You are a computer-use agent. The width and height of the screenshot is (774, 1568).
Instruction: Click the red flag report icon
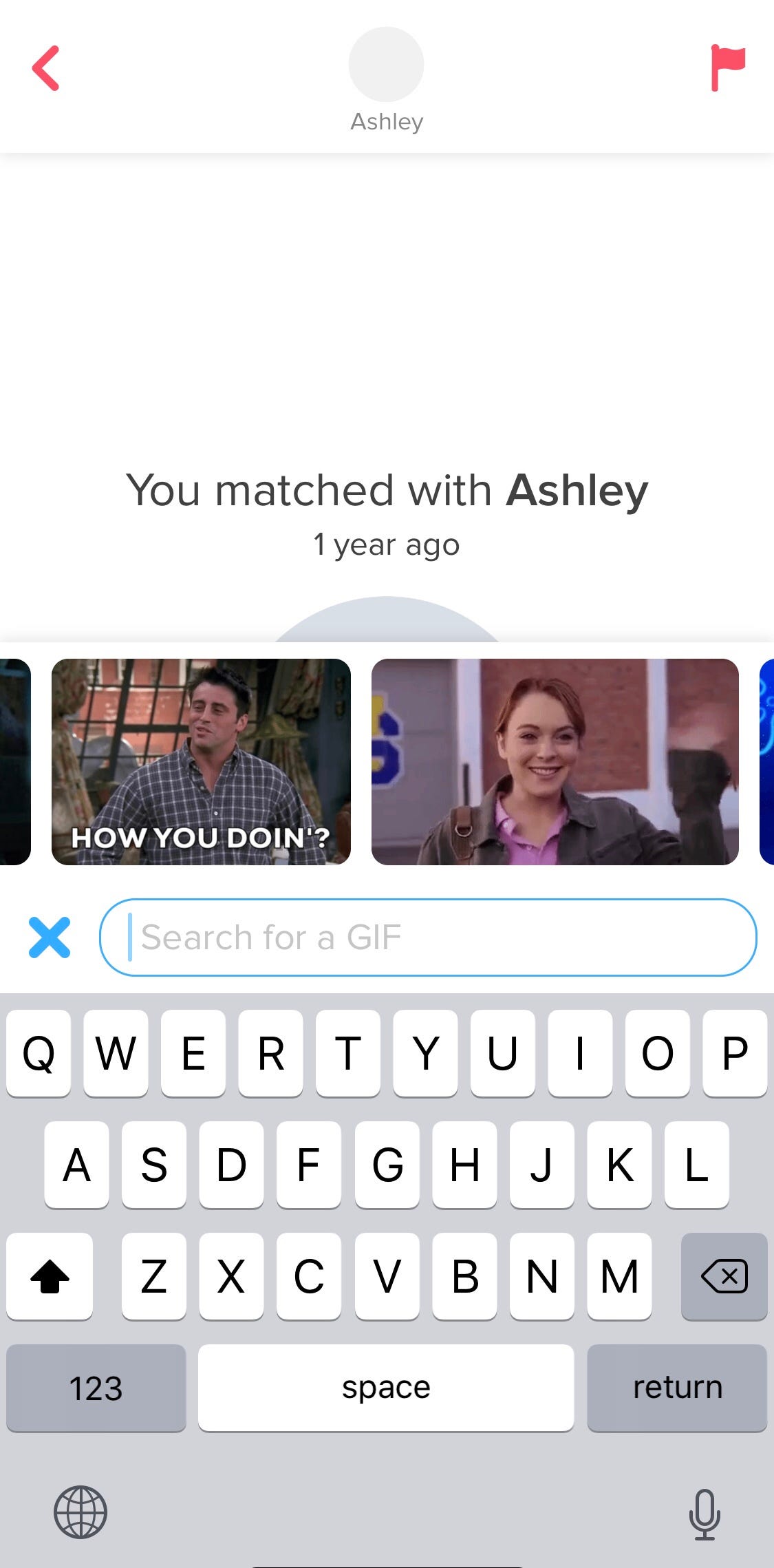click(x=729, y=64)
